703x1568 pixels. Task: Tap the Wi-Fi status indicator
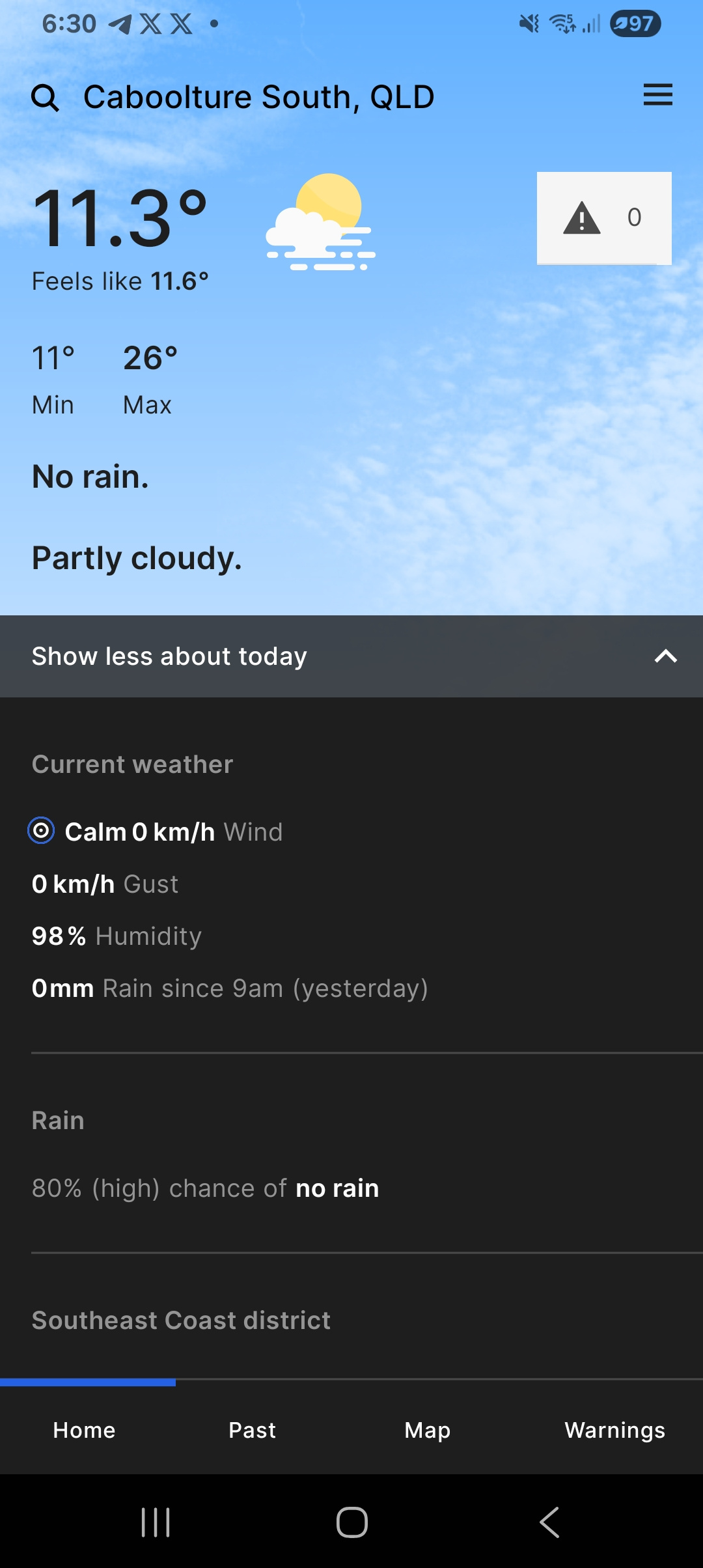tap(561, 23)
